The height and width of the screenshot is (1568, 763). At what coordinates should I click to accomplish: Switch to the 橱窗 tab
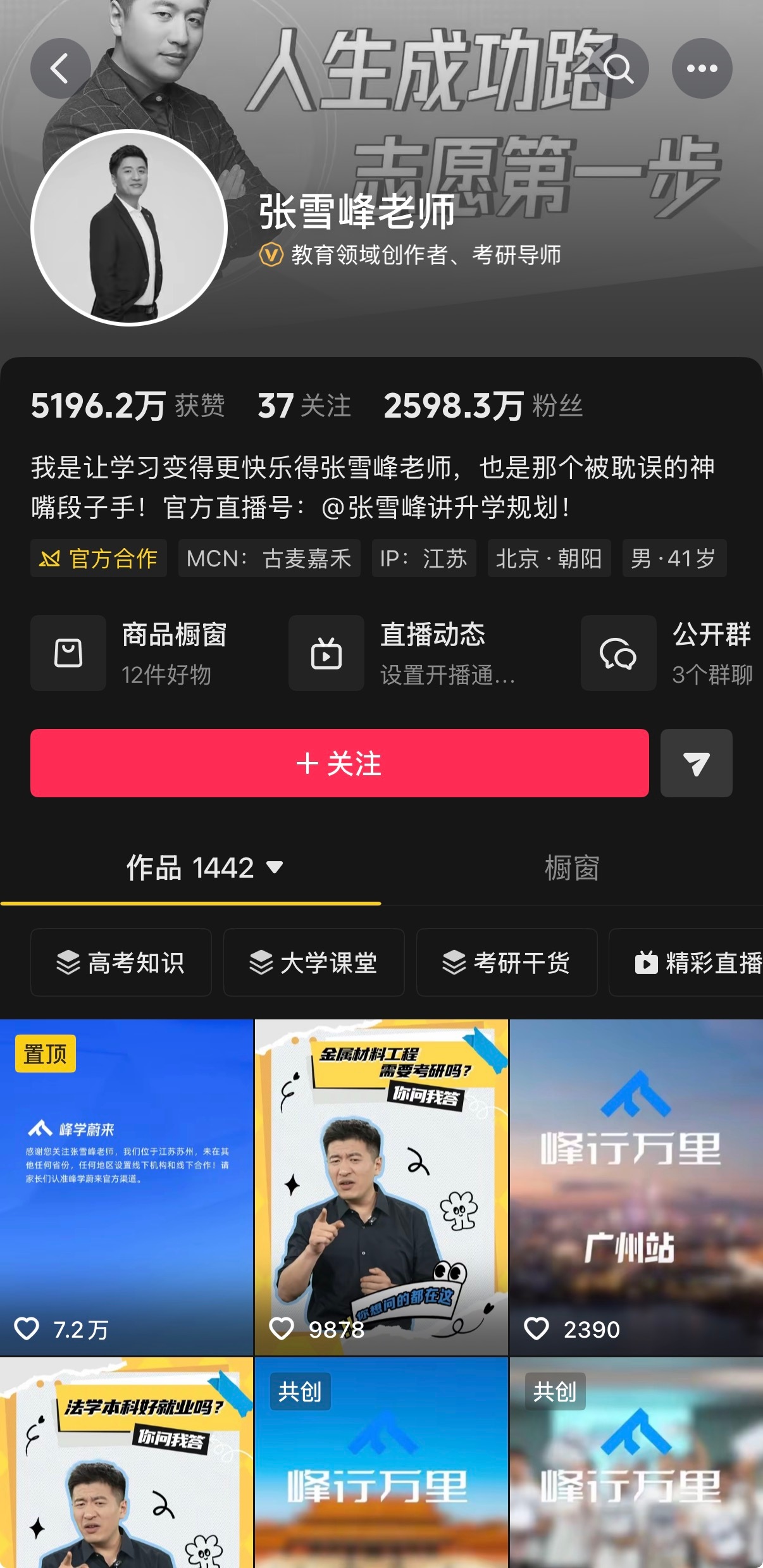pos(571,869)
